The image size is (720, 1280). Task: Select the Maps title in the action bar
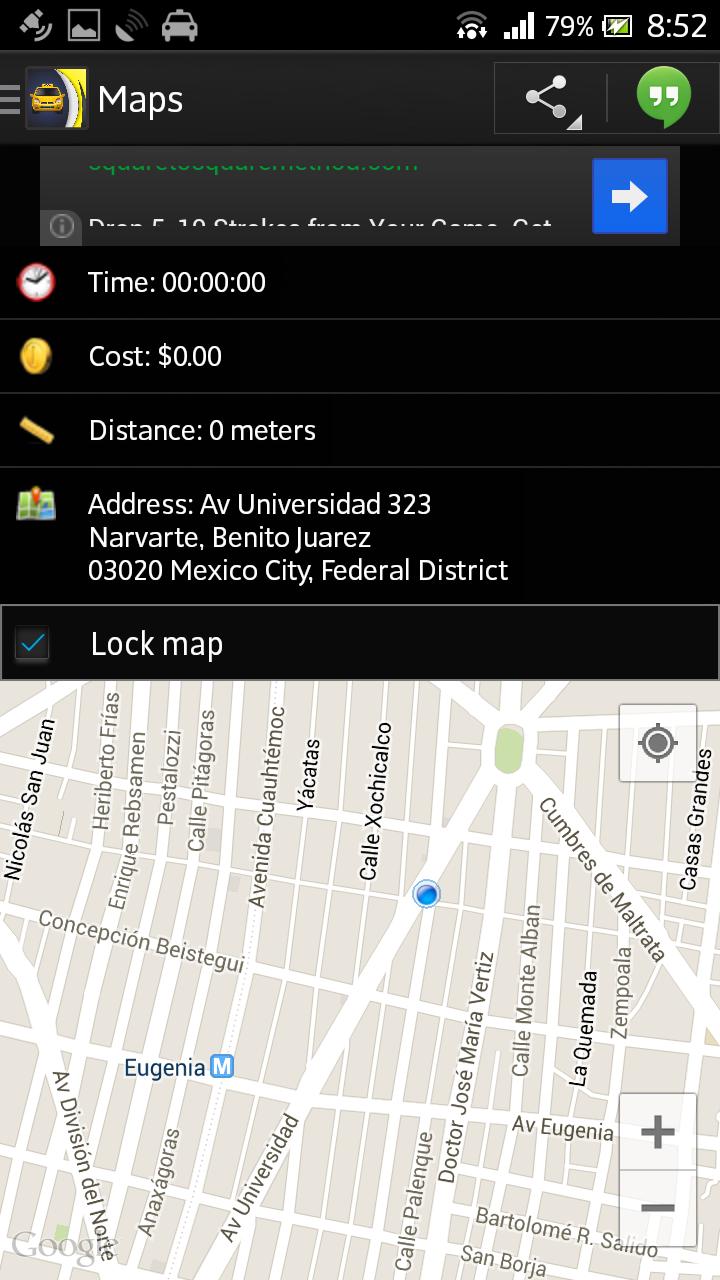click(139, 99)
